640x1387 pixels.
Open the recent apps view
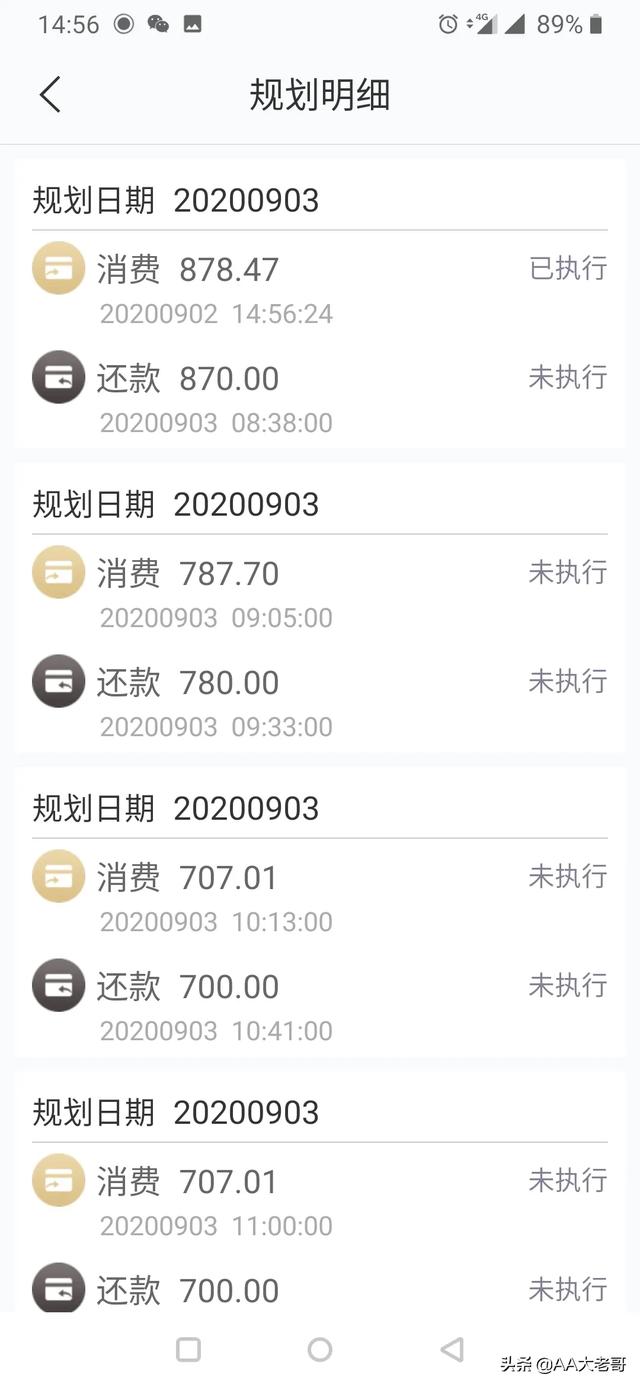pos(188,1349)
